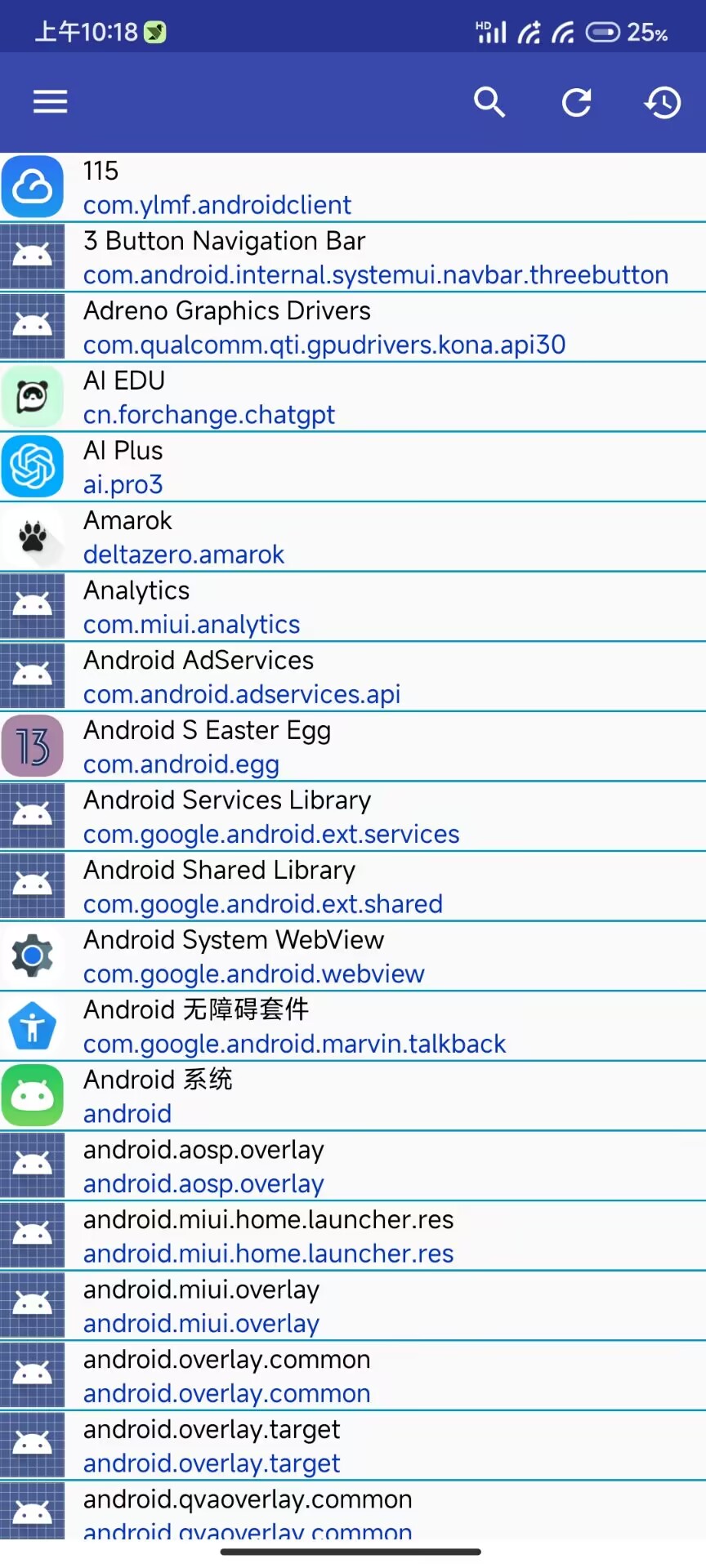The width and height of the screenshot is (706, 1568).
Task: Select 3 Button Navigation Bar entry
Action: click(353, 257)
